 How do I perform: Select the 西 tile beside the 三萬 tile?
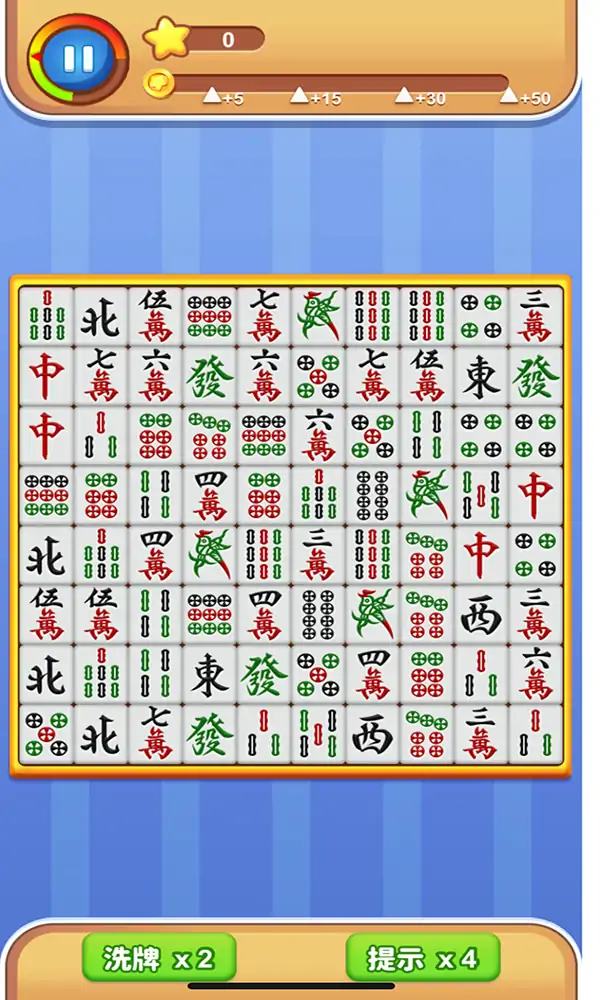[x=481, y=616]
